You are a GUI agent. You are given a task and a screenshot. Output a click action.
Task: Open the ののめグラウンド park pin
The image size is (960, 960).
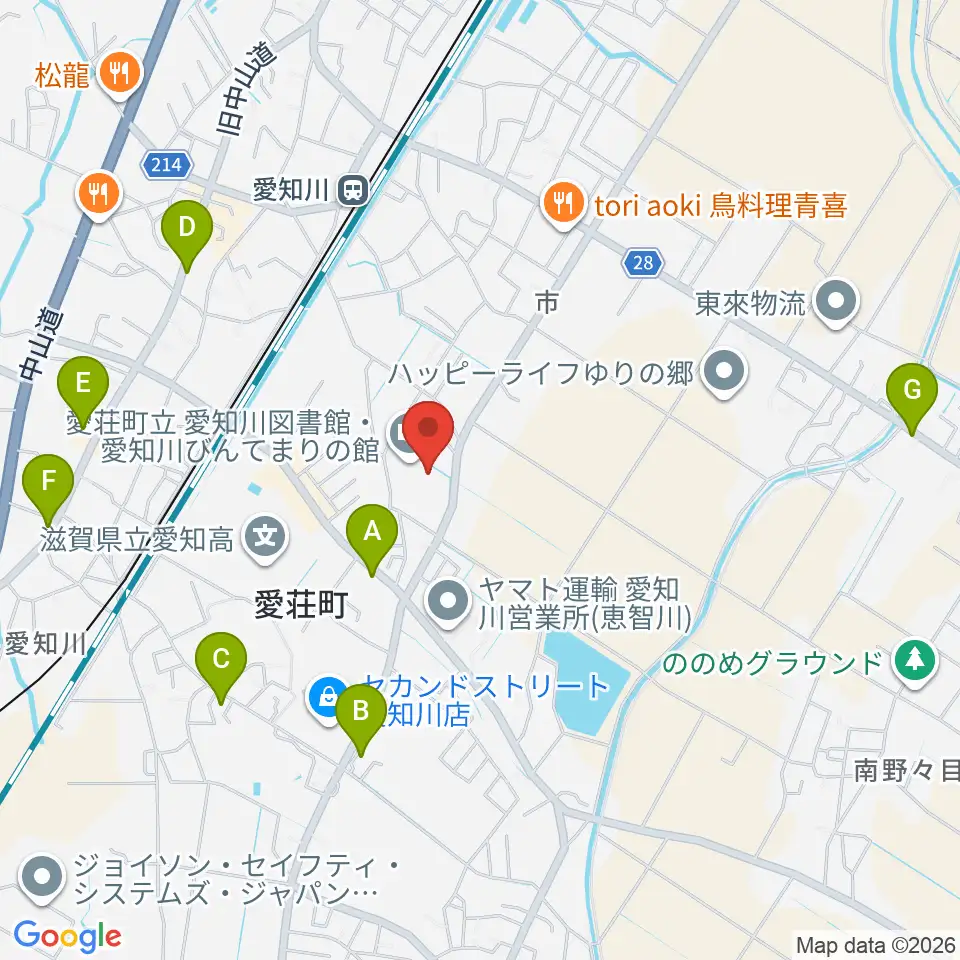tap(915, 662)
